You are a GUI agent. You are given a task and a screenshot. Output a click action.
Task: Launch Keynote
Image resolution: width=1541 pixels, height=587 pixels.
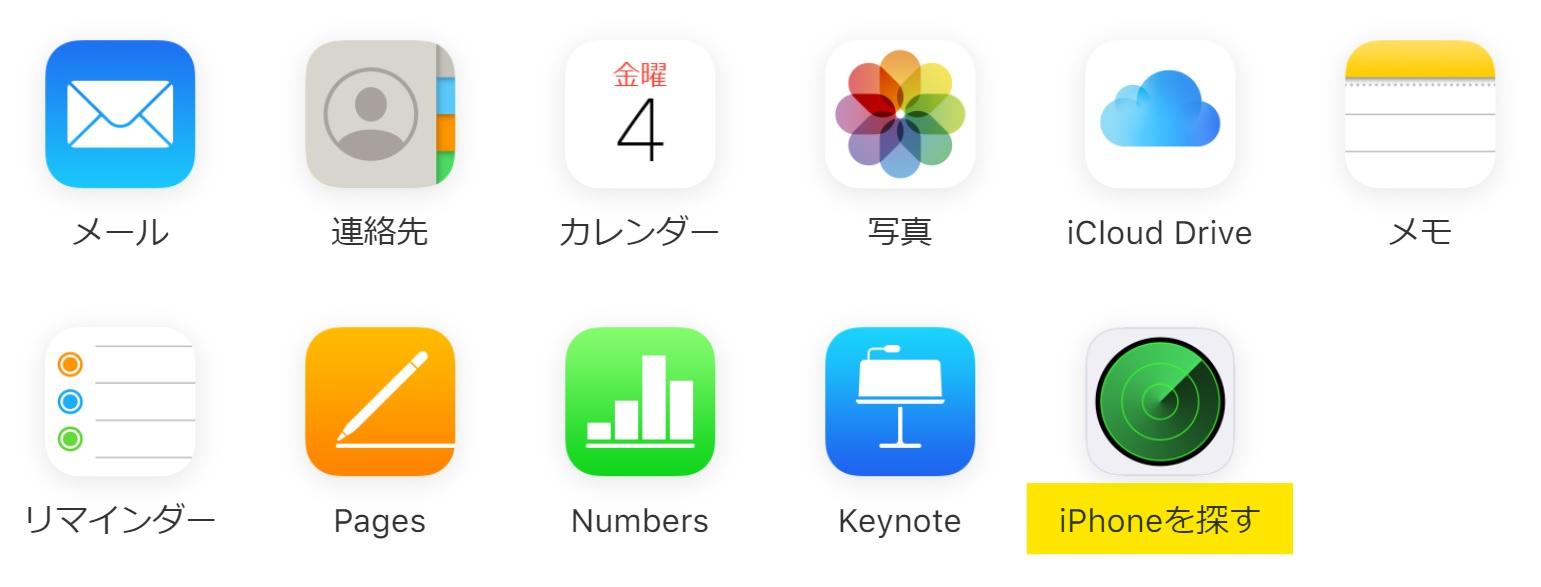tap(900, 402)
